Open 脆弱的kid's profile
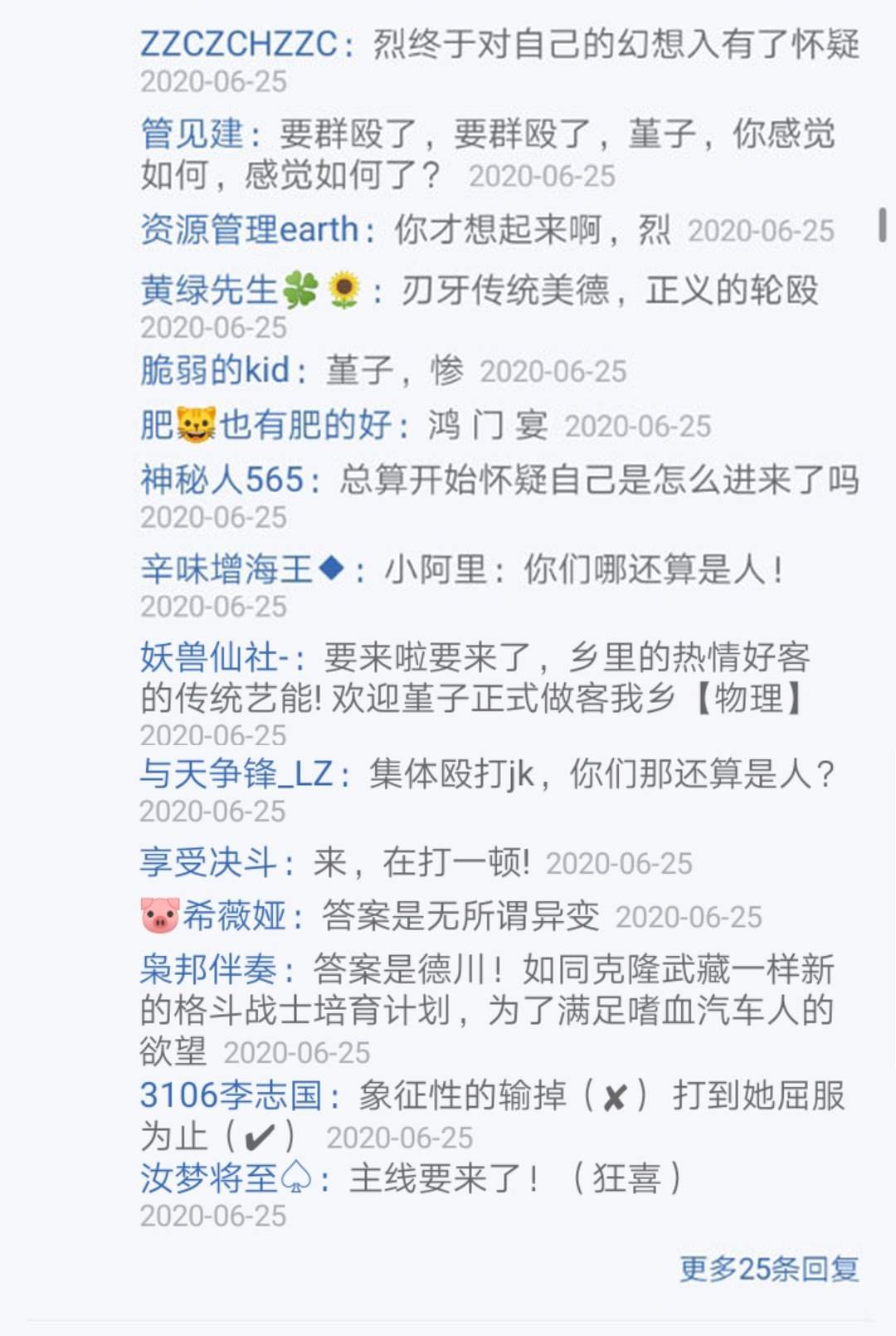 tap(215, 370)
